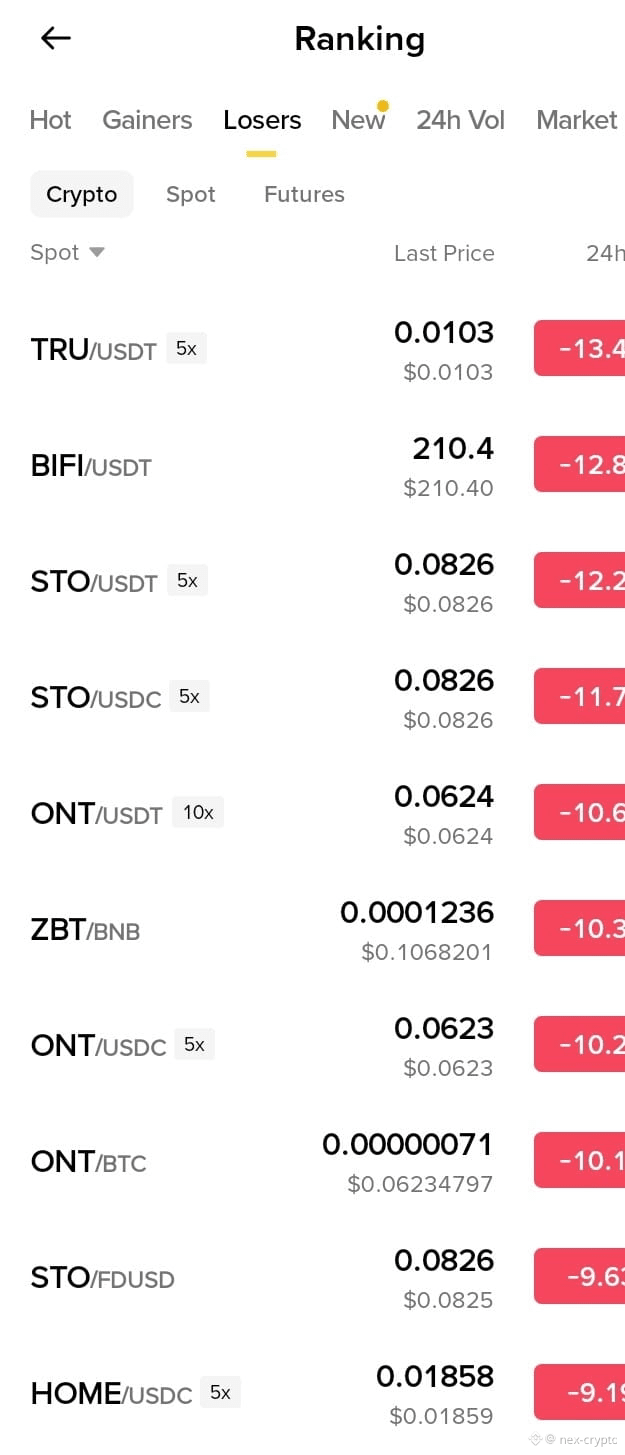Select the Futures filter chip

(304, 194)
